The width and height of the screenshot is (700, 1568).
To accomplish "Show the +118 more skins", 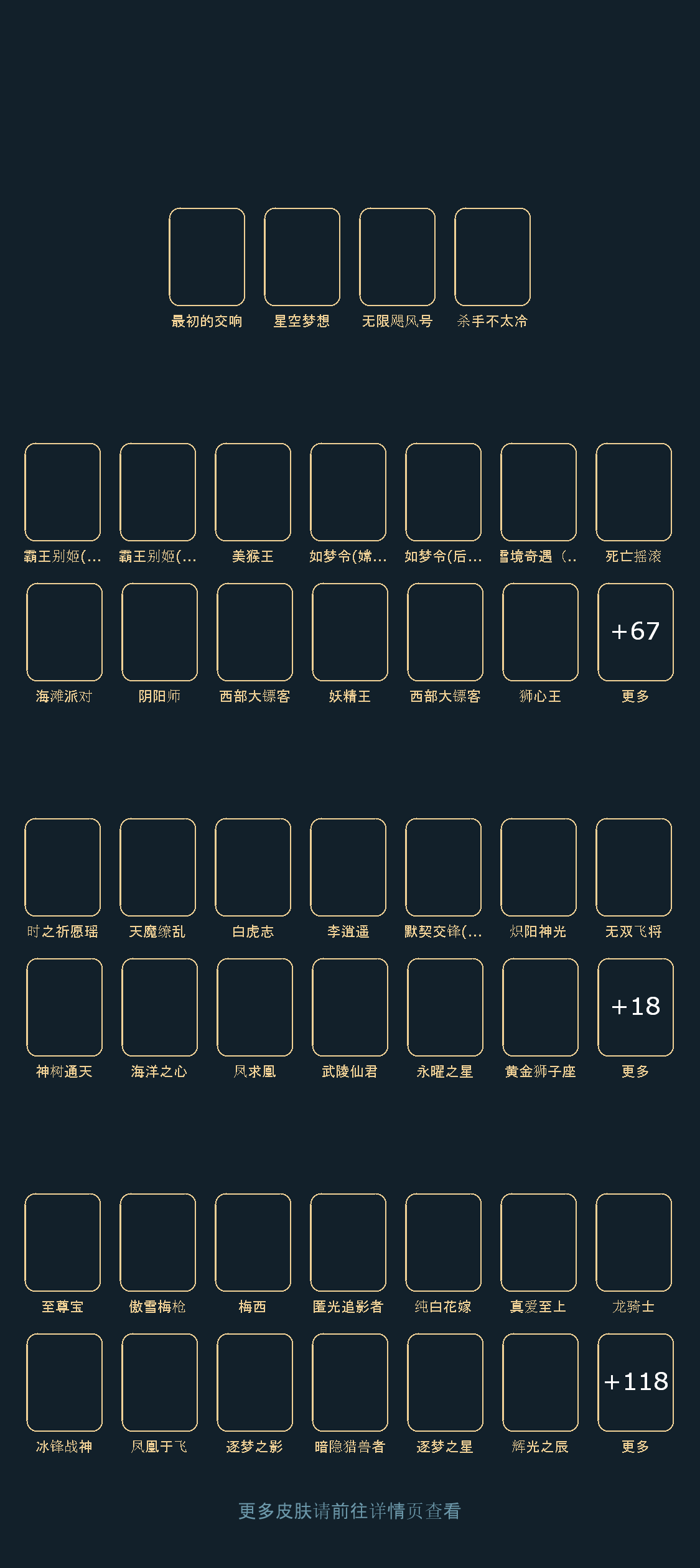I will coord(635,1383).
